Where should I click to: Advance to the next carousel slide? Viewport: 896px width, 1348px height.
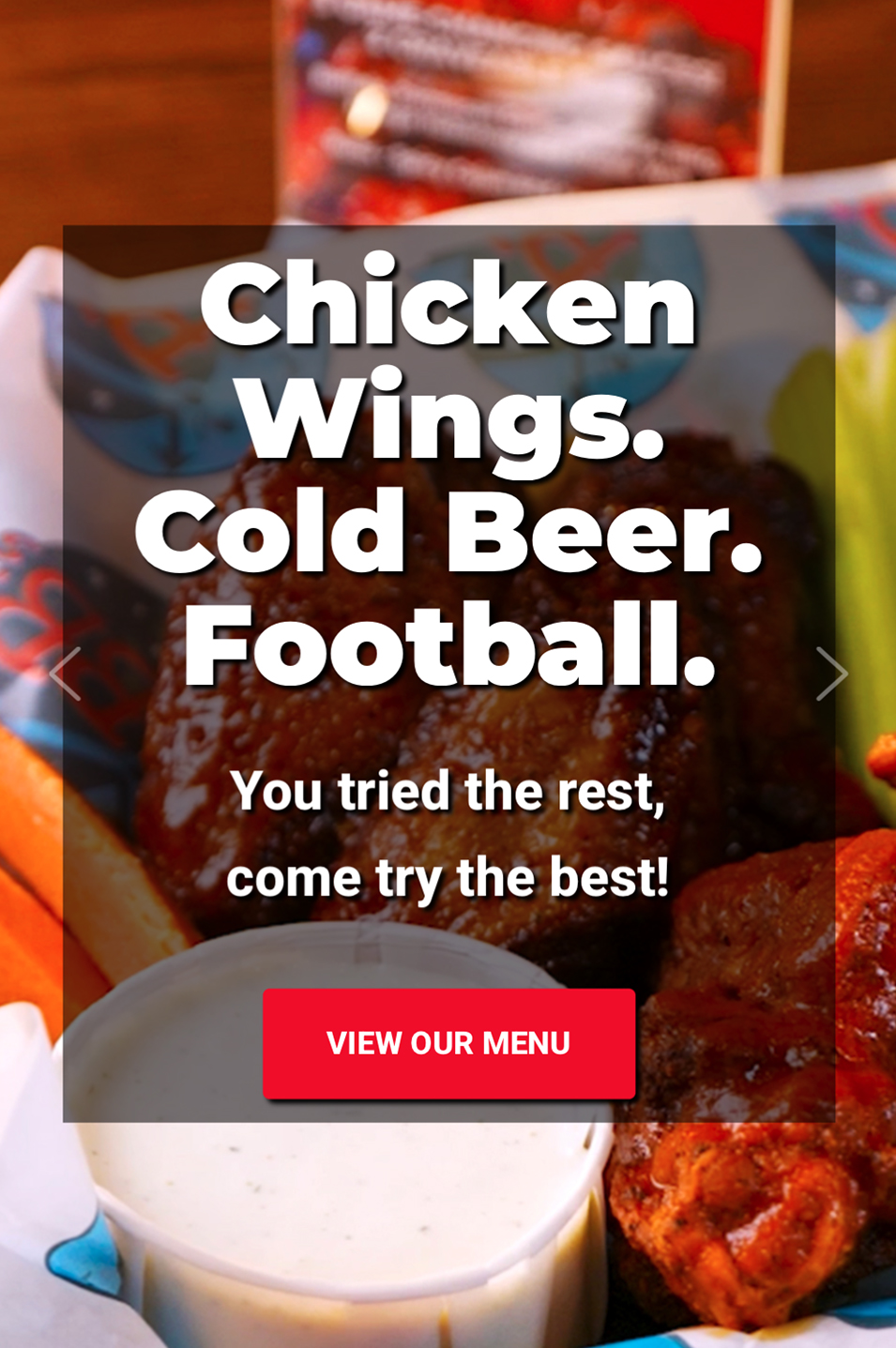click(x=831, y=674)
